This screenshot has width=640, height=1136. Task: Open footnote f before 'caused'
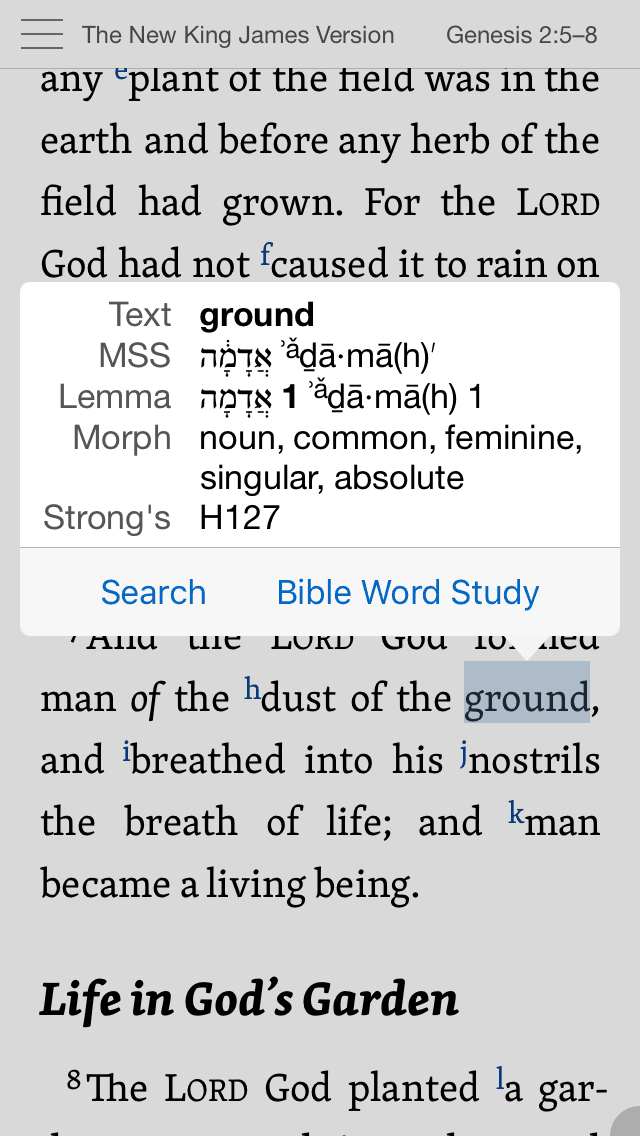point(266,256)
